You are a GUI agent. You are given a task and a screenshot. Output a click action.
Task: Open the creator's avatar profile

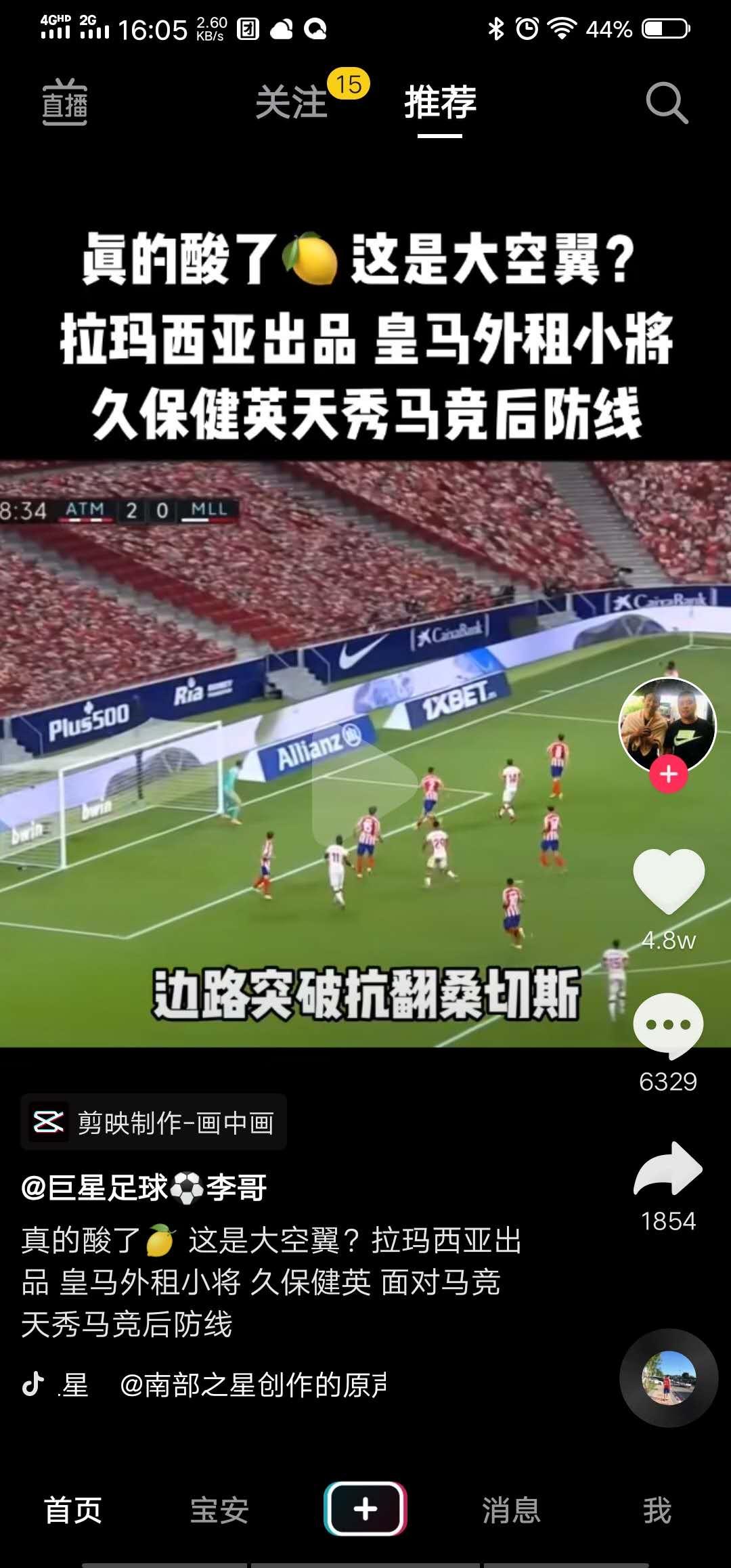pyautogui.click(x=667, y=724)
